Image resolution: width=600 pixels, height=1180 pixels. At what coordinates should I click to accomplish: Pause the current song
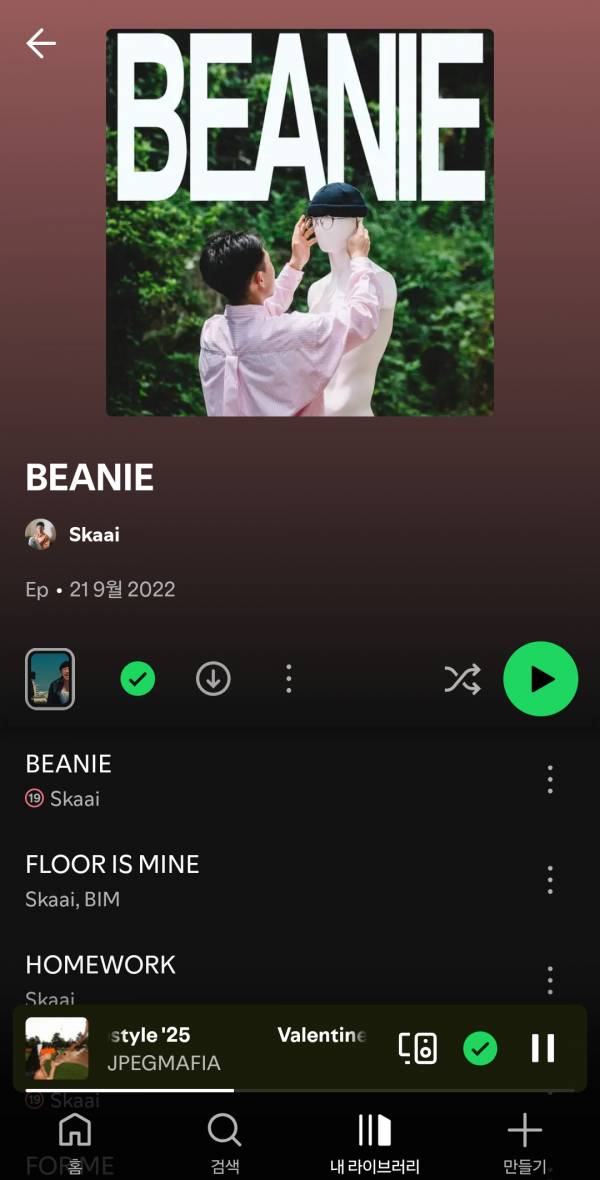[543, 1048]
